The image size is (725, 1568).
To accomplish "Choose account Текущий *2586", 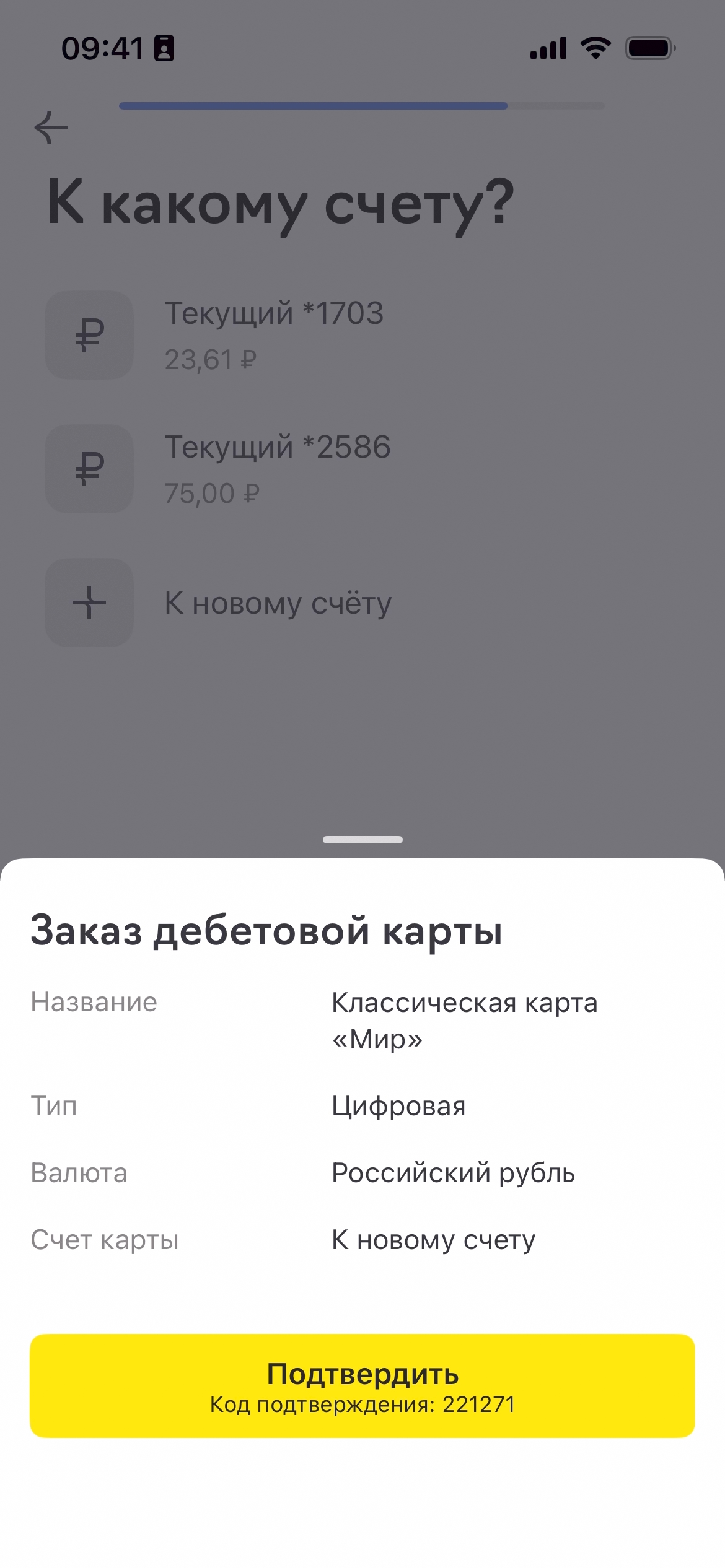I will 277,469.
